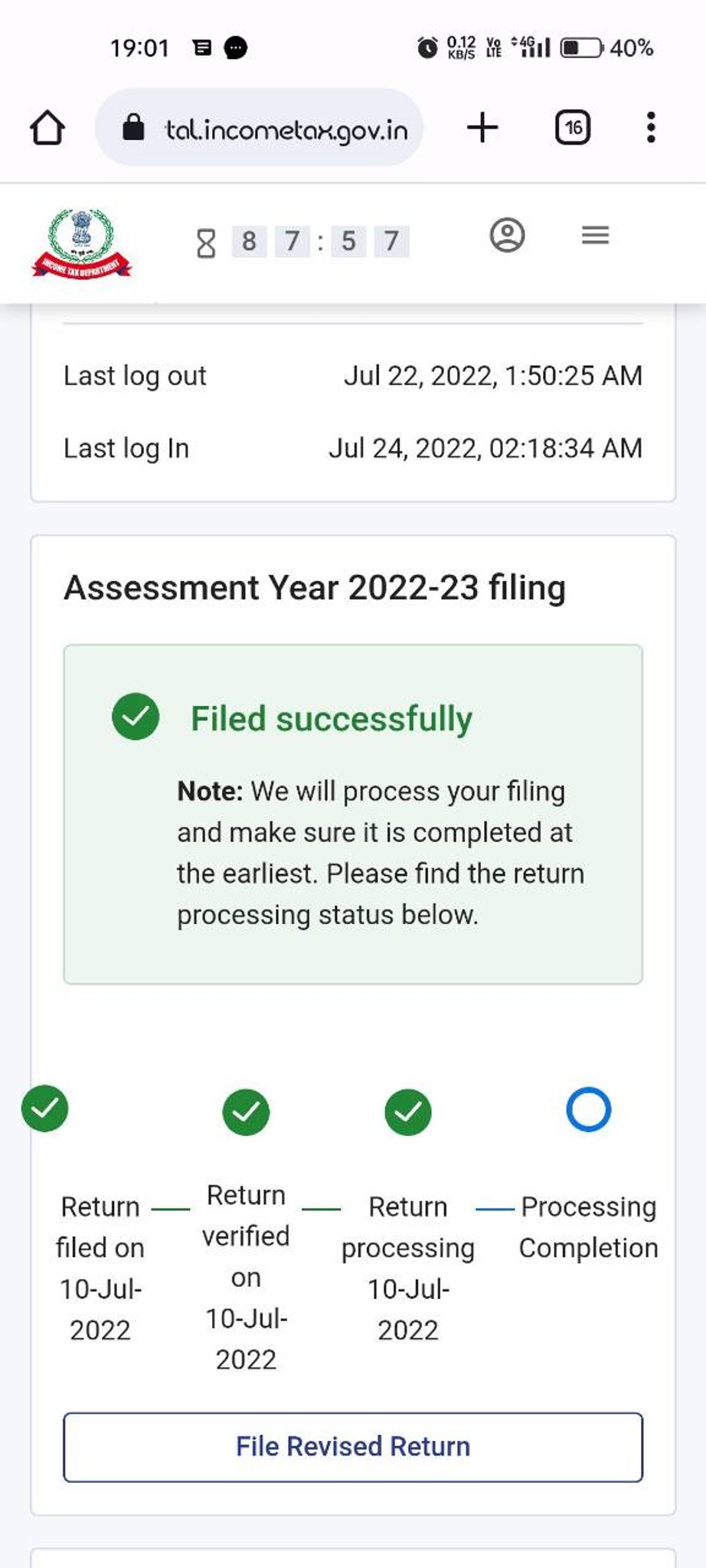Open the user profile icon
This screenshot has height=1568, width=706.
tap(507, 235)
